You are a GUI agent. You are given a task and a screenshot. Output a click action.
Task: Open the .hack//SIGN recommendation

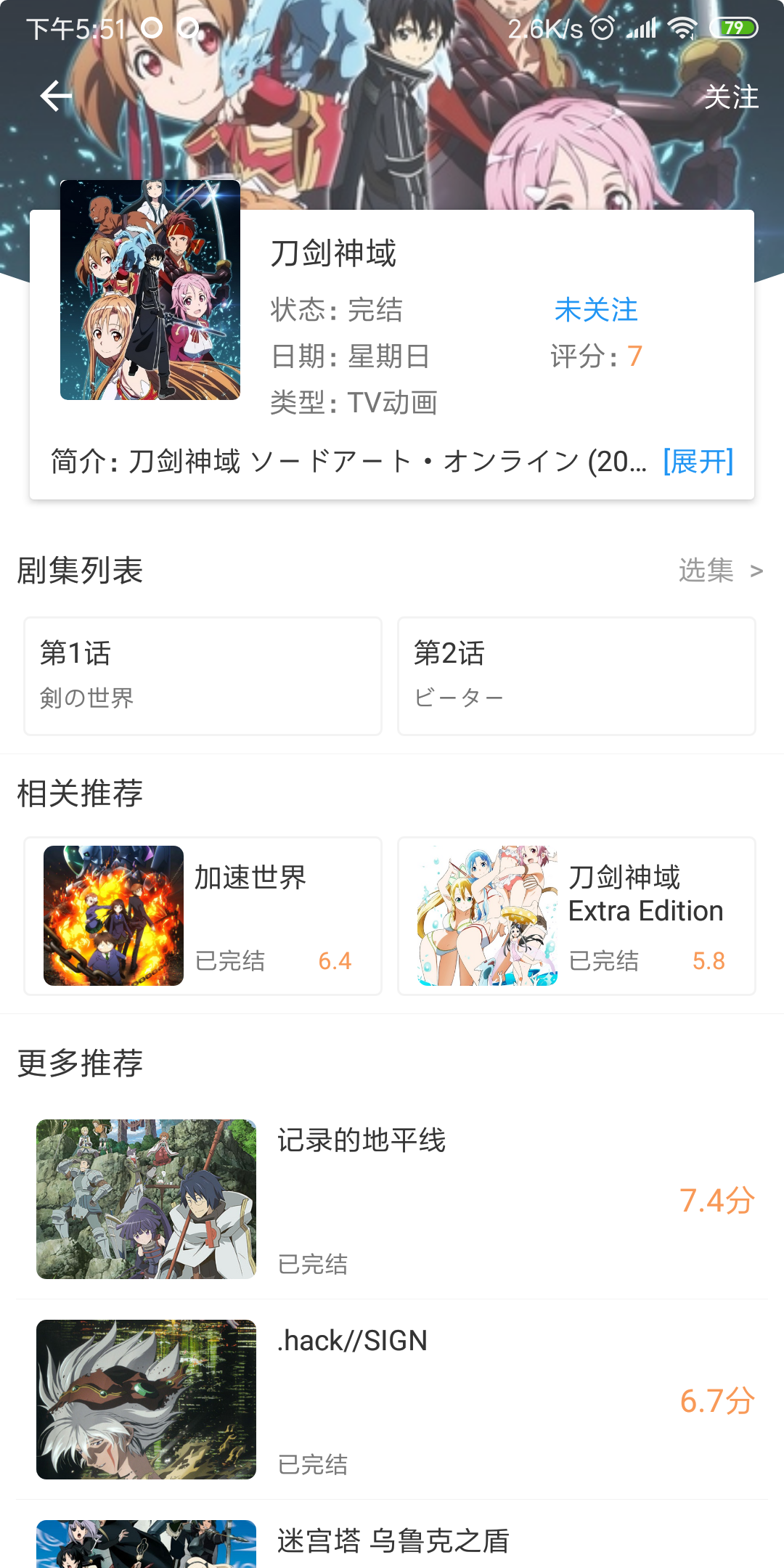click(x=392, y=1400)
